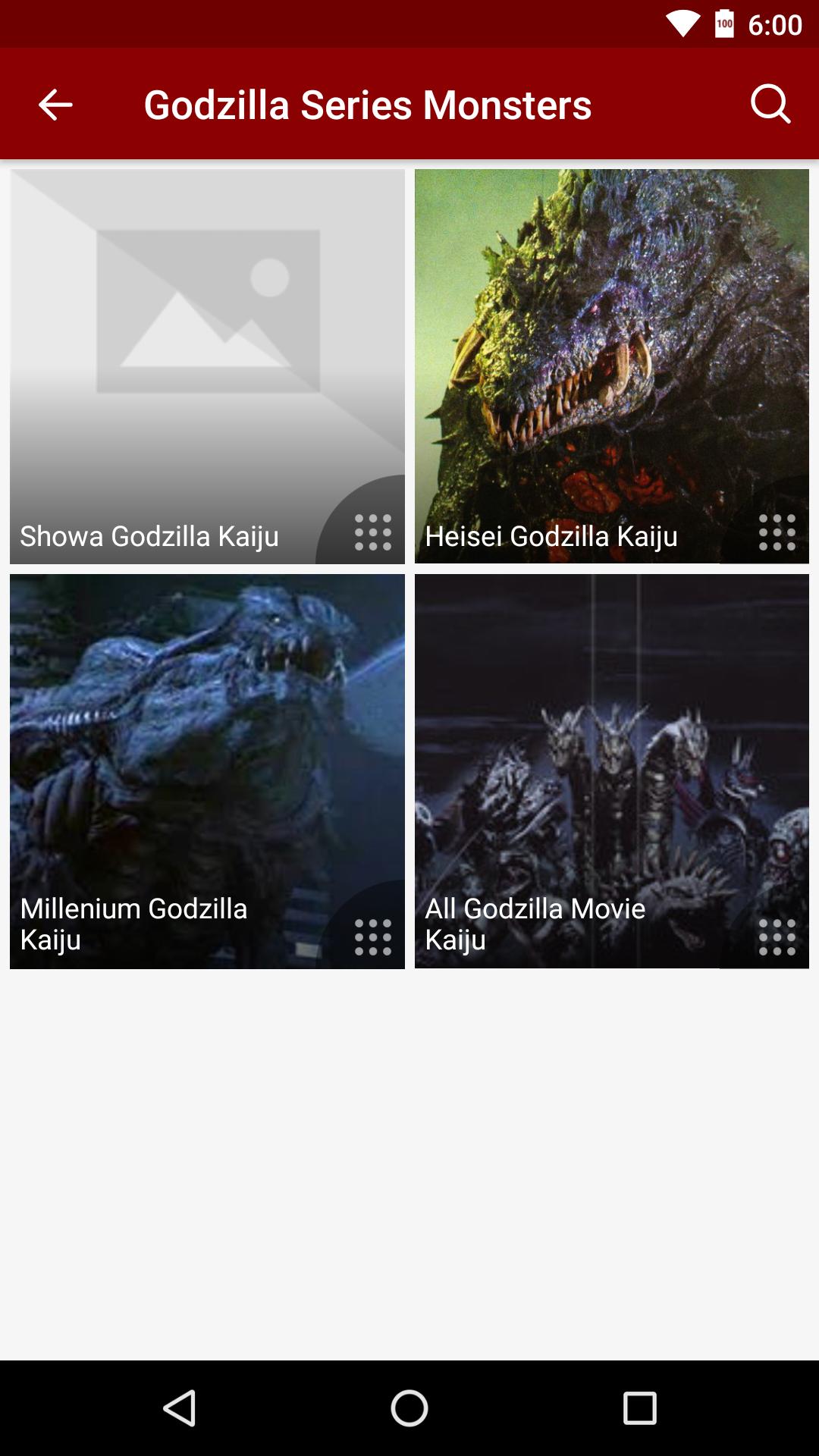This screenshot has height=1456, width=819.
Task: Select the Millenium Godzilla Kaiju label
Action: pyautogui.click(x=133, y=924)
